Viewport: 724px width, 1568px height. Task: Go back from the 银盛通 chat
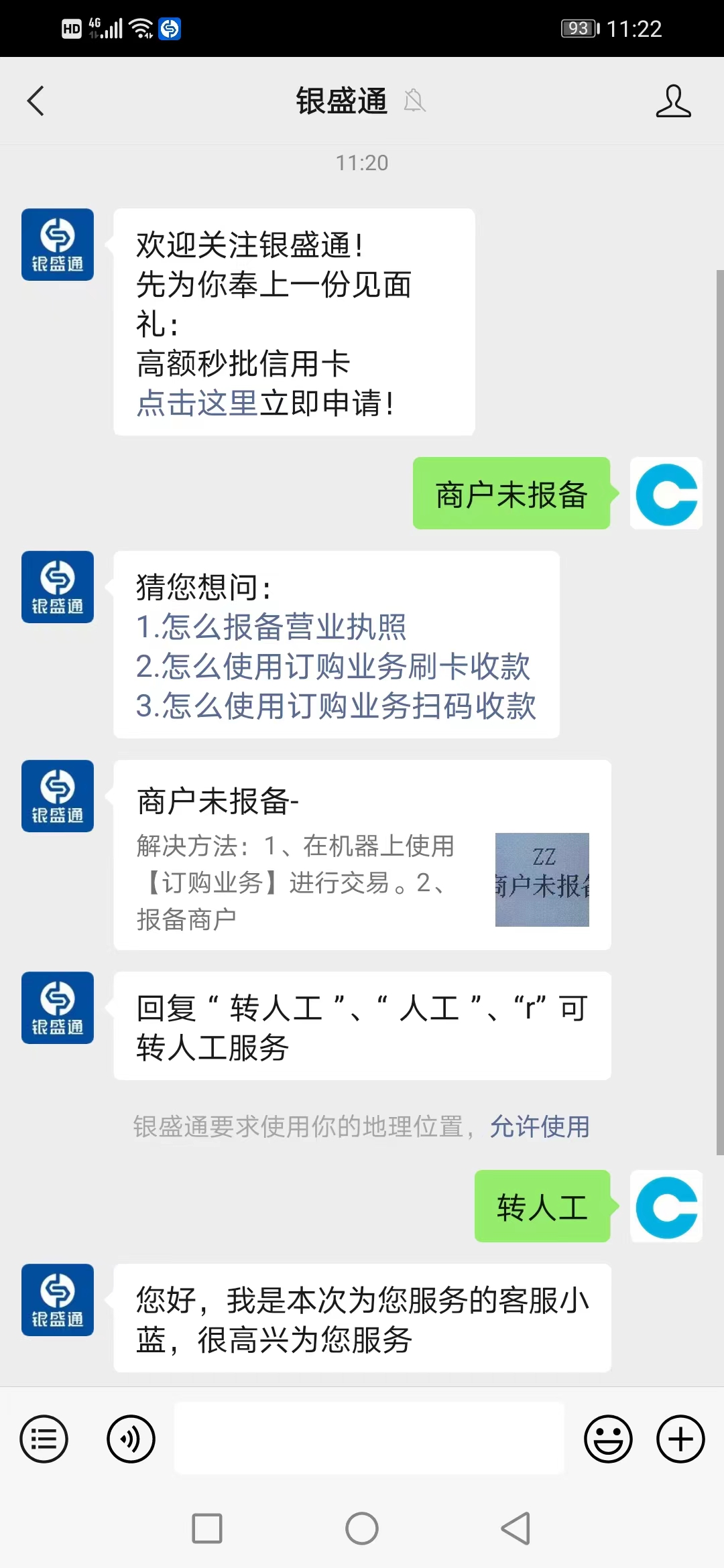[x=36, y=101]
